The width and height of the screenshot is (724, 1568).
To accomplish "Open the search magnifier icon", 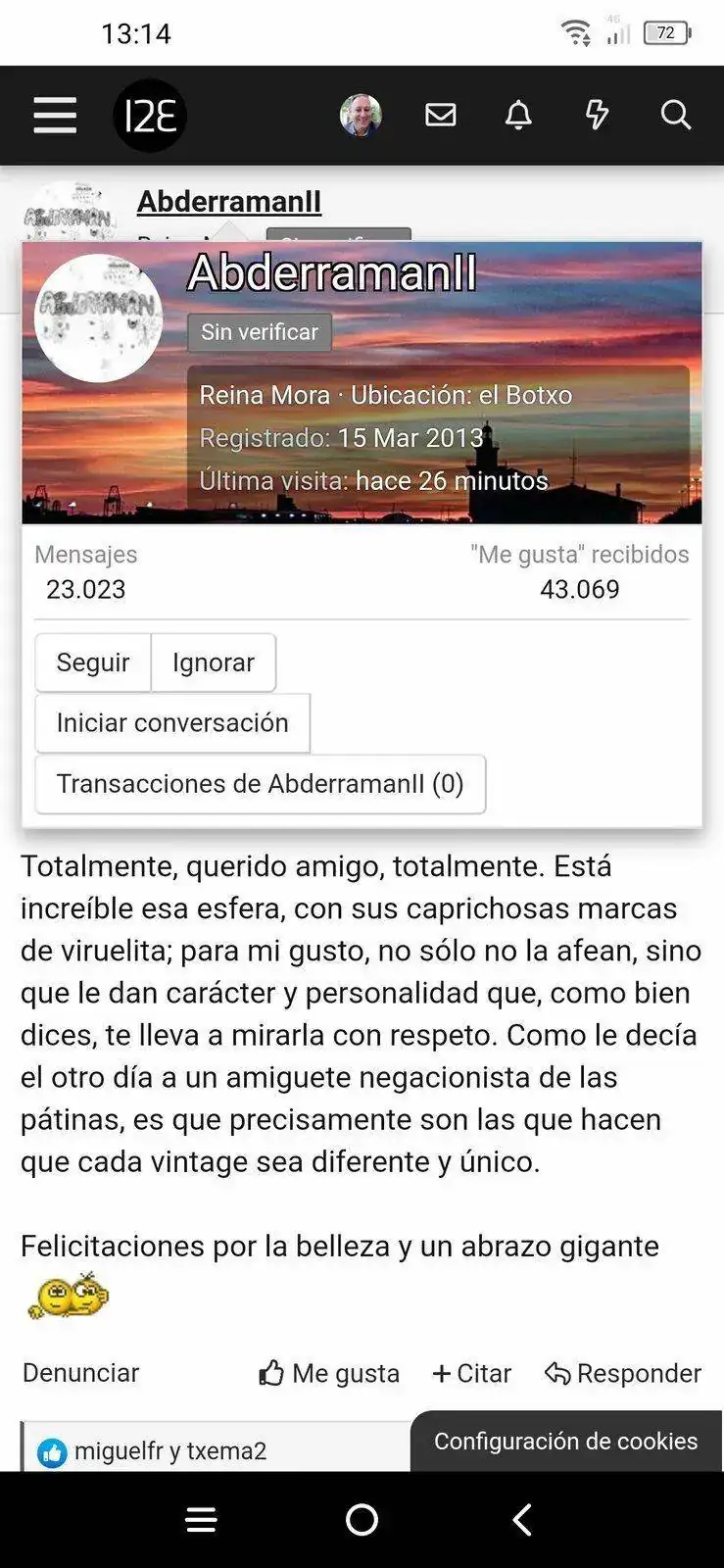I will (x=676, y=115).
